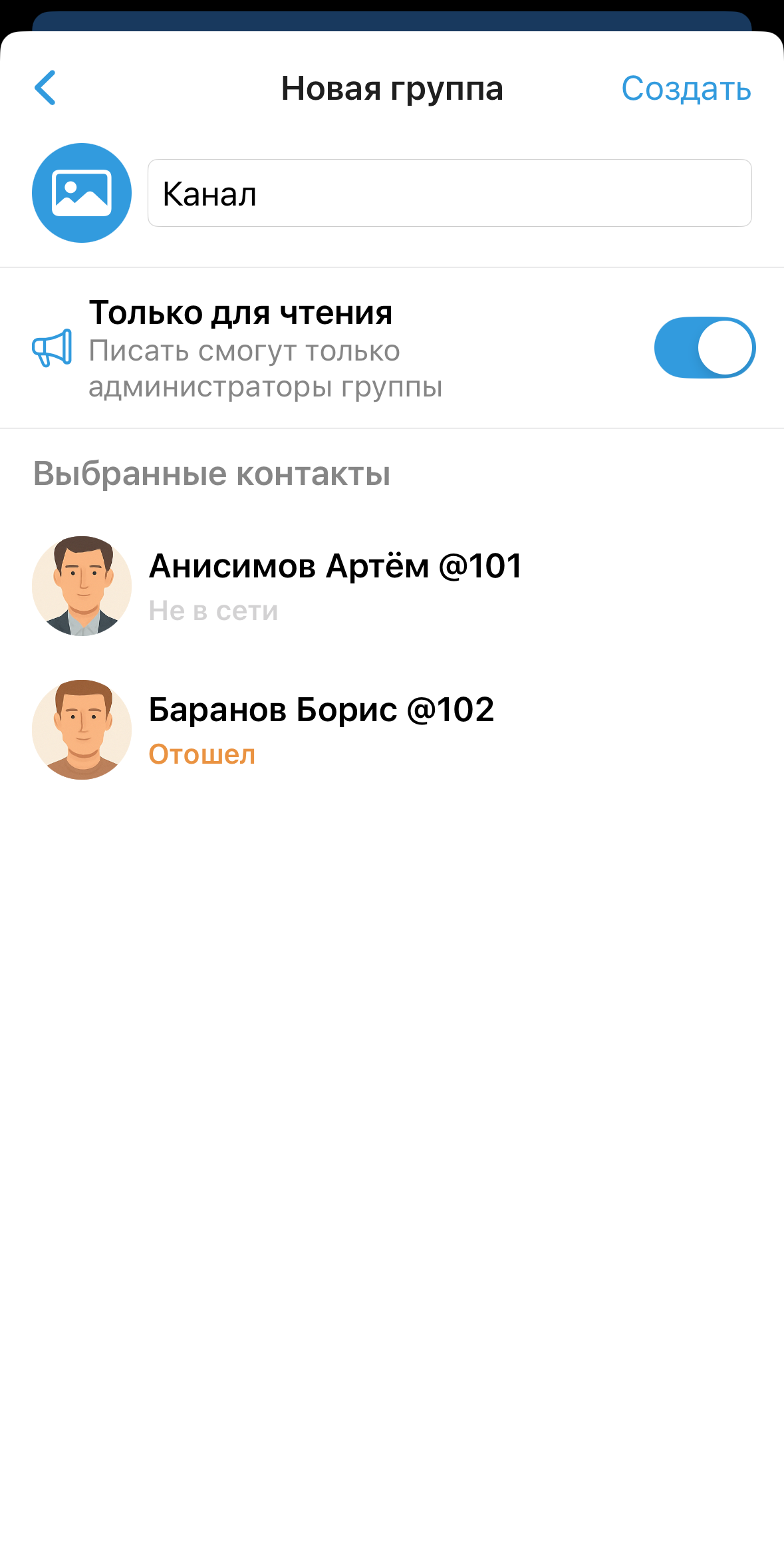784x1554 pixels.
Task: Disable the Только для чтения switch
Action: pos(704,348)
